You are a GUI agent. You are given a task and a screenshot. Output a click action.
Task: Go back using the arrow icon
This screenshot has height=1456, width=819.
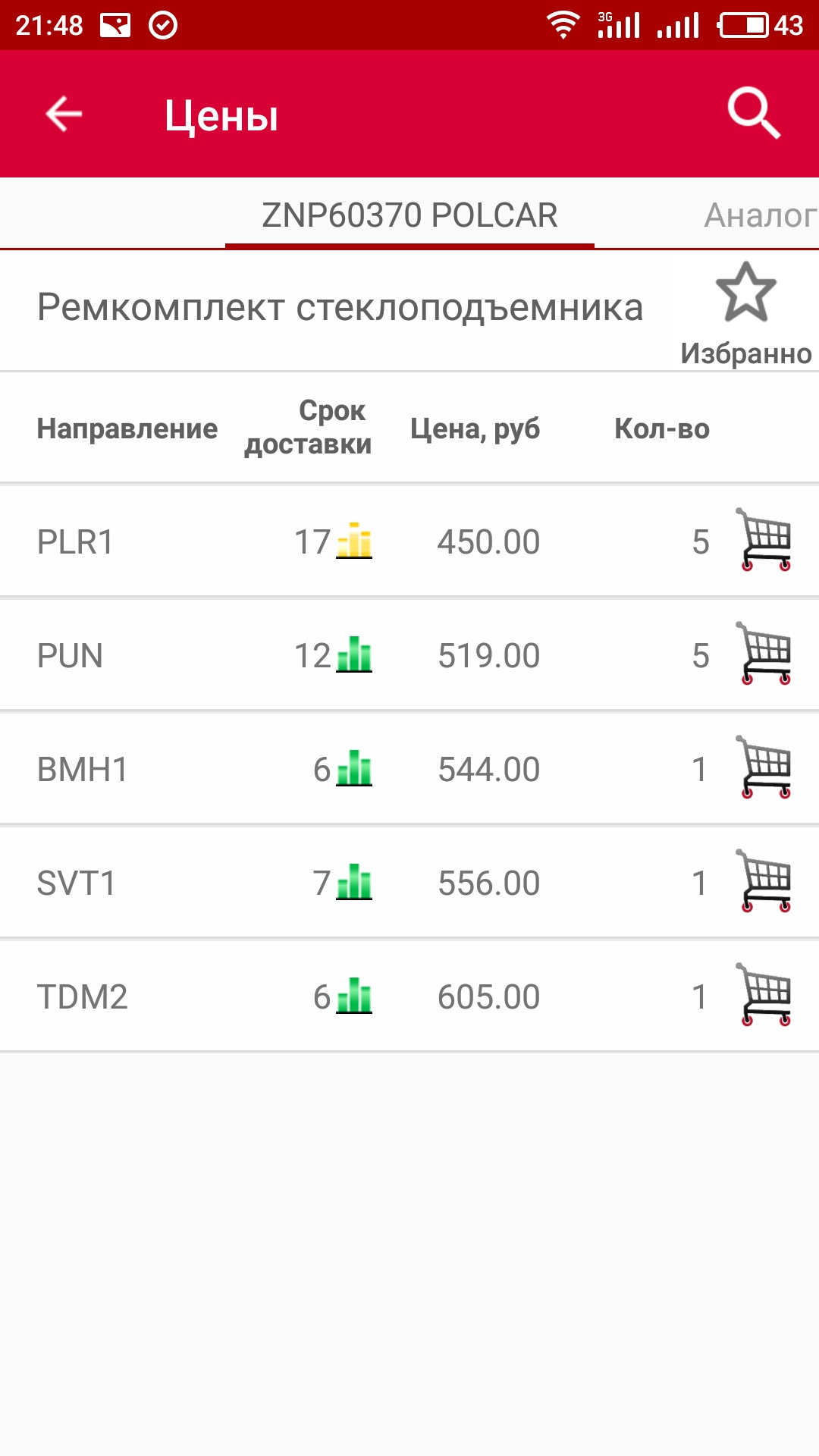[x=64, y=115]
